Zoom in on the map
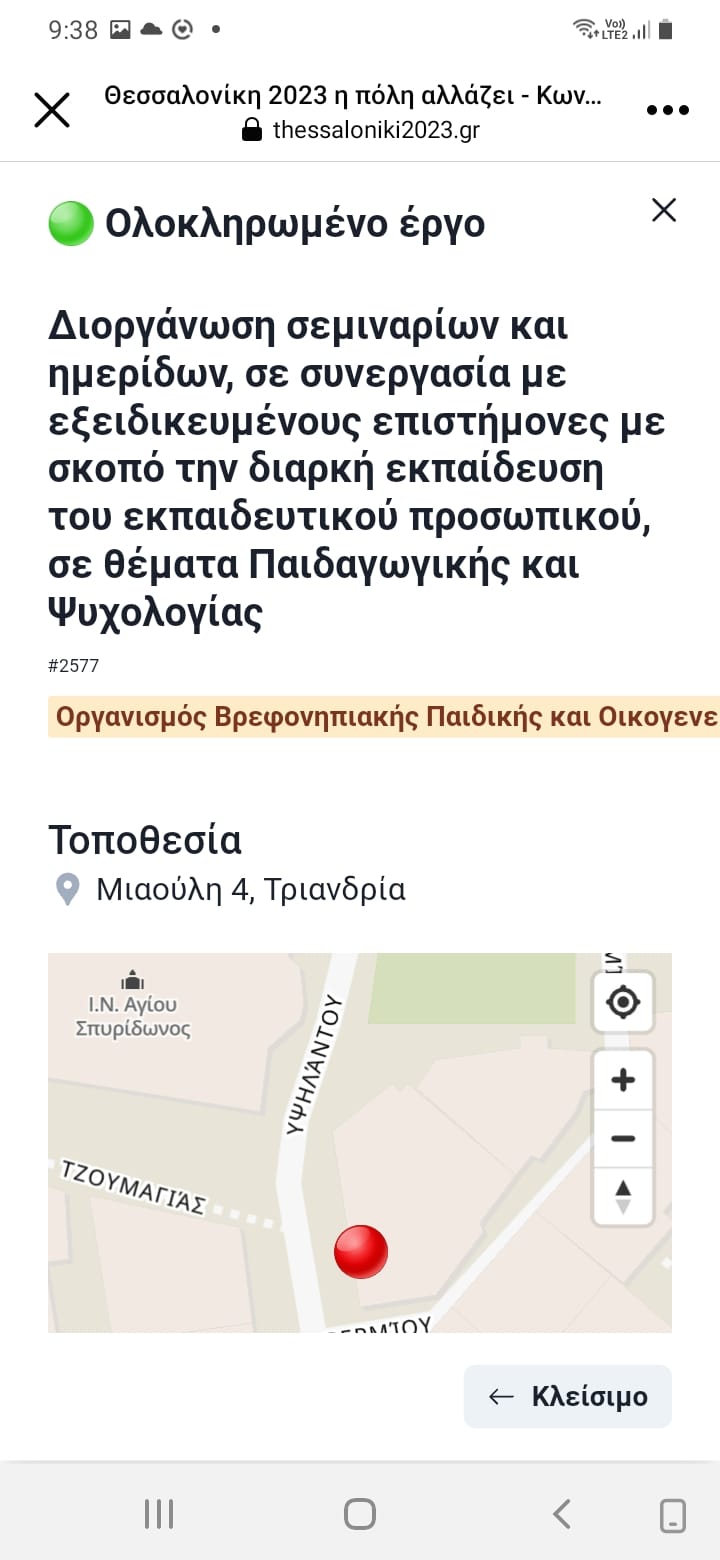 point(623,1080)
